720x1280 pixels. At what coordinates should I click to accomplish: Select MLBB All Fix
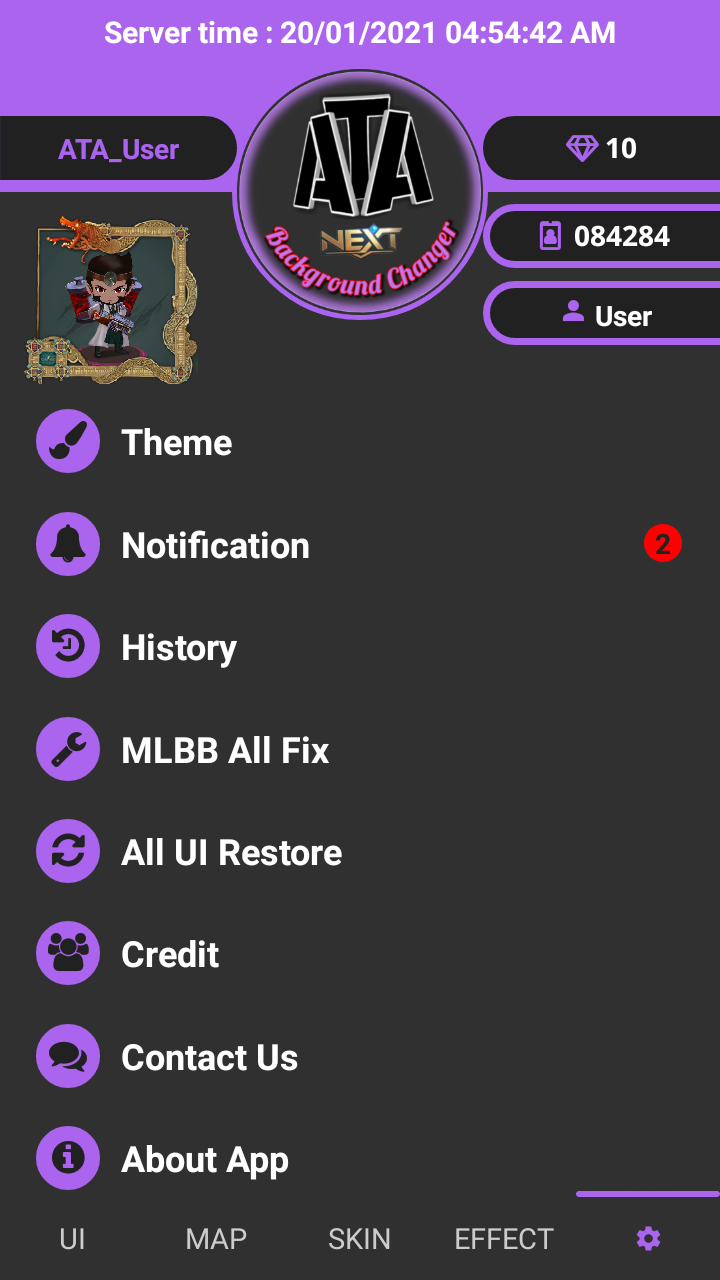[x=225, y=750]
